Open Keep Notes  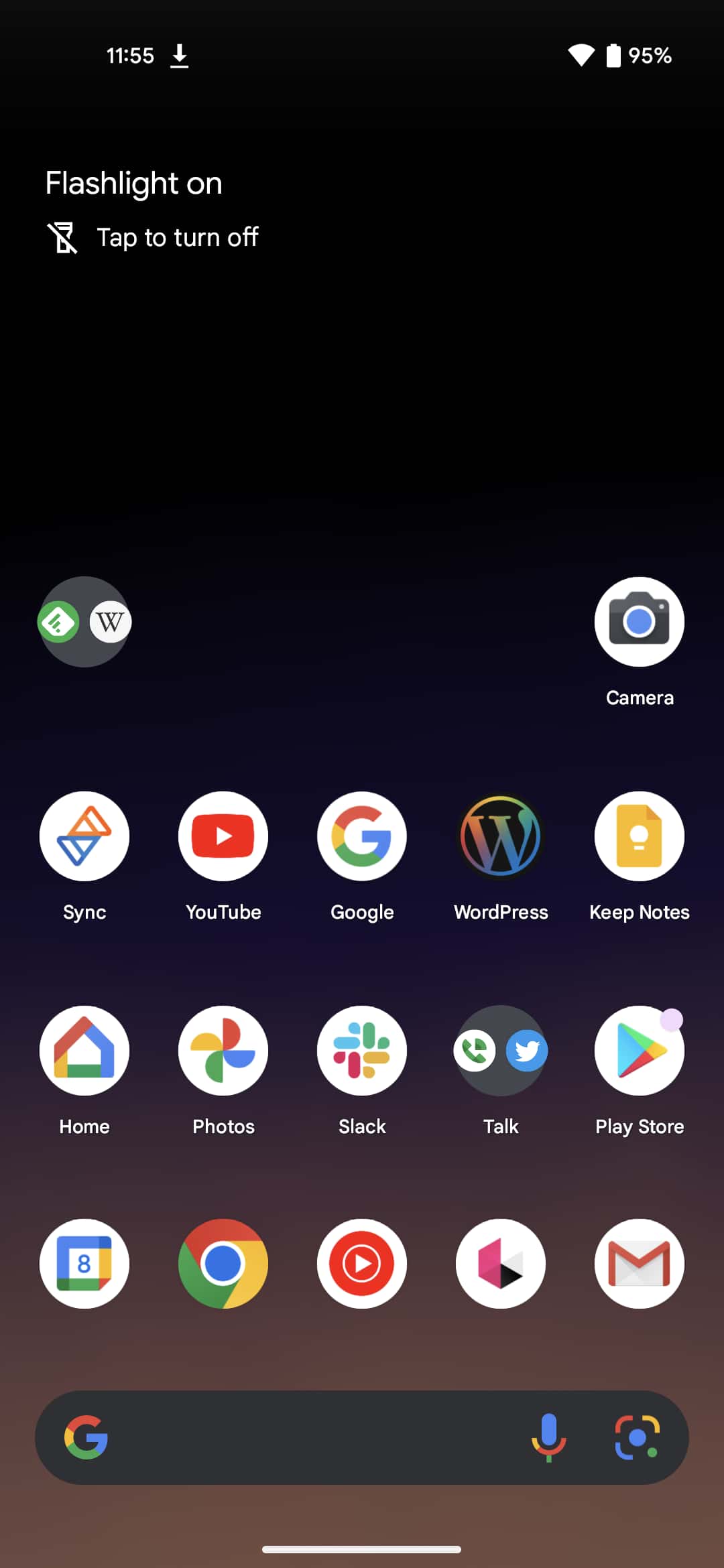click(639, 836)
